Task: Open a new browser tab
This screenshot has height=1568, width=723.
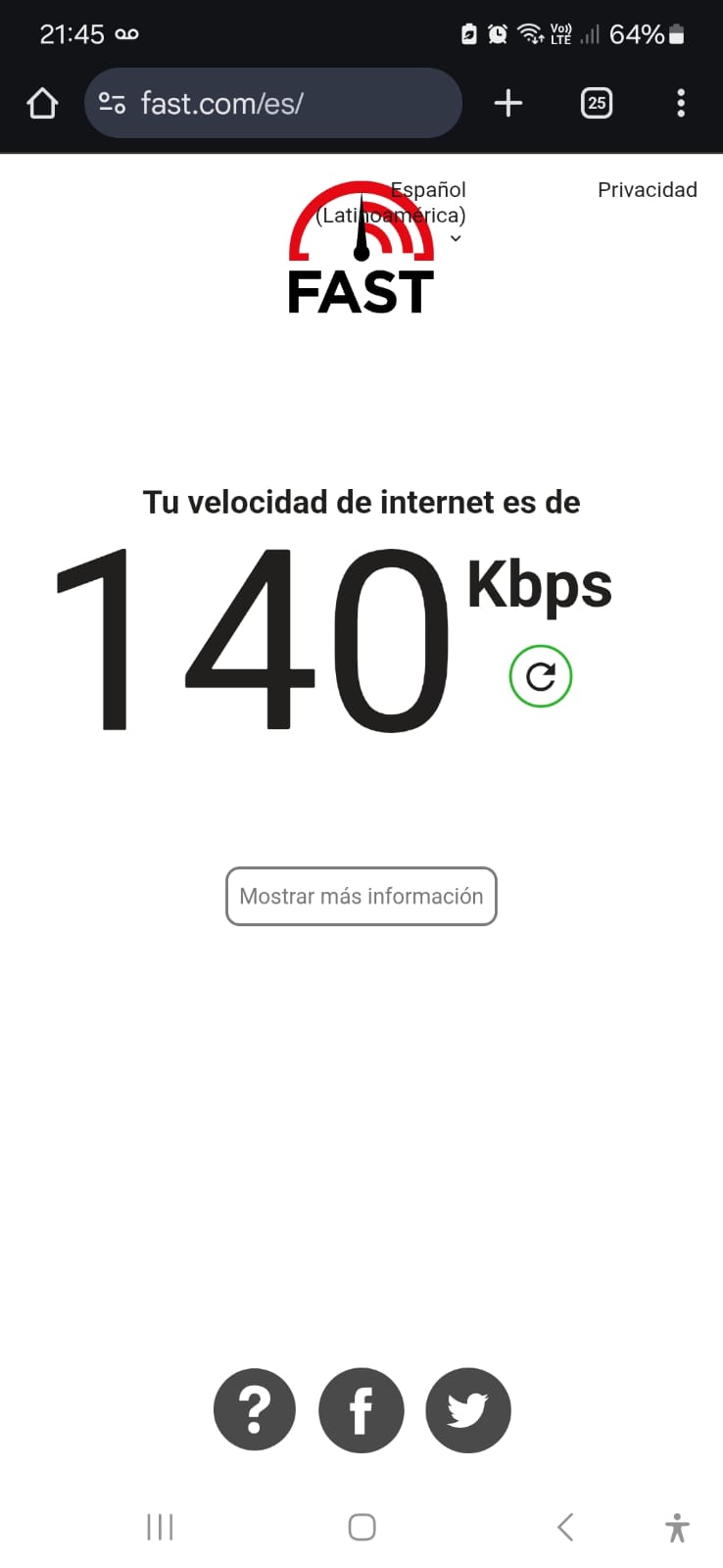Action: click(507, 103)
